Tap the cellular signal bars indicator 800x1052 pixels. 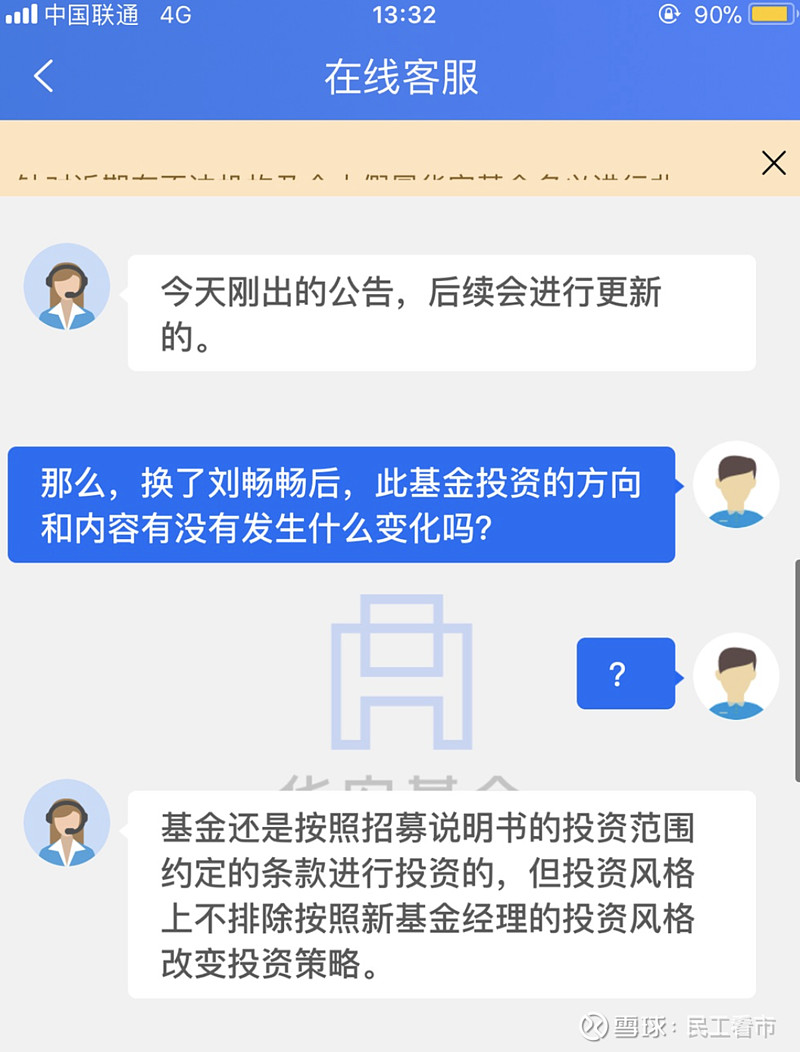pos(22,14)
